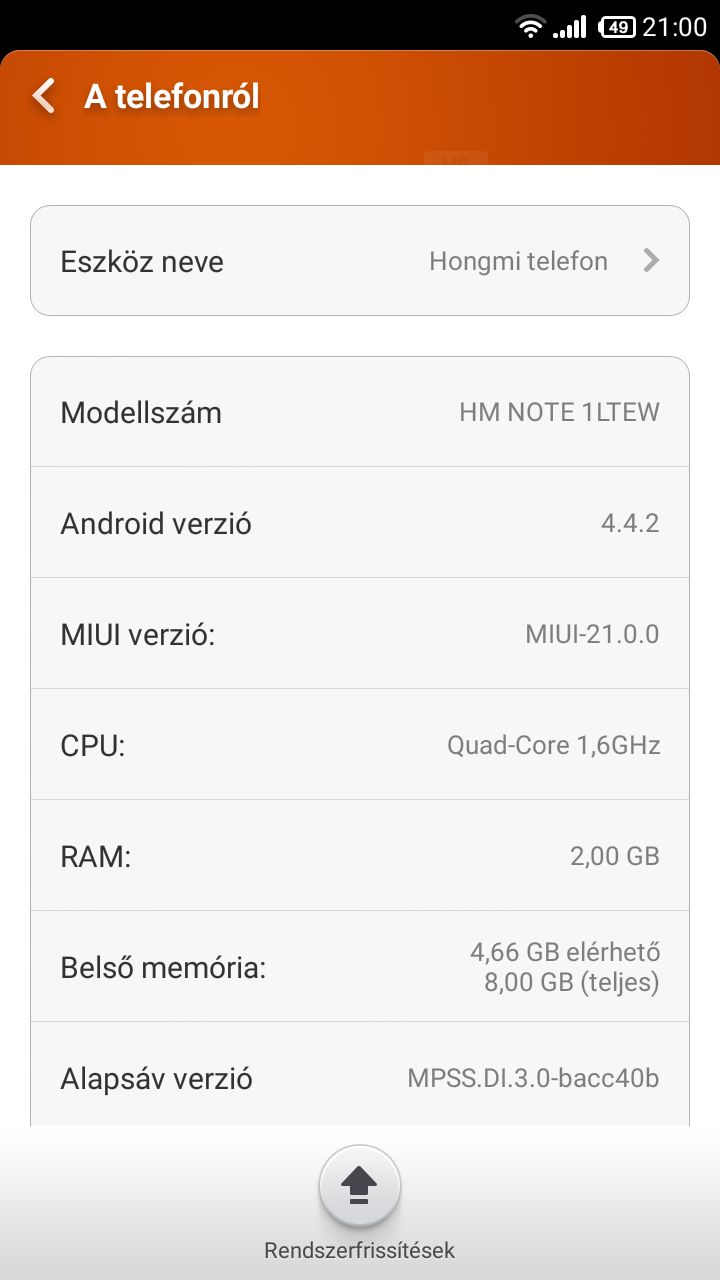Tap the Android verzió row
720x1280 pixels.
(360, 522)
